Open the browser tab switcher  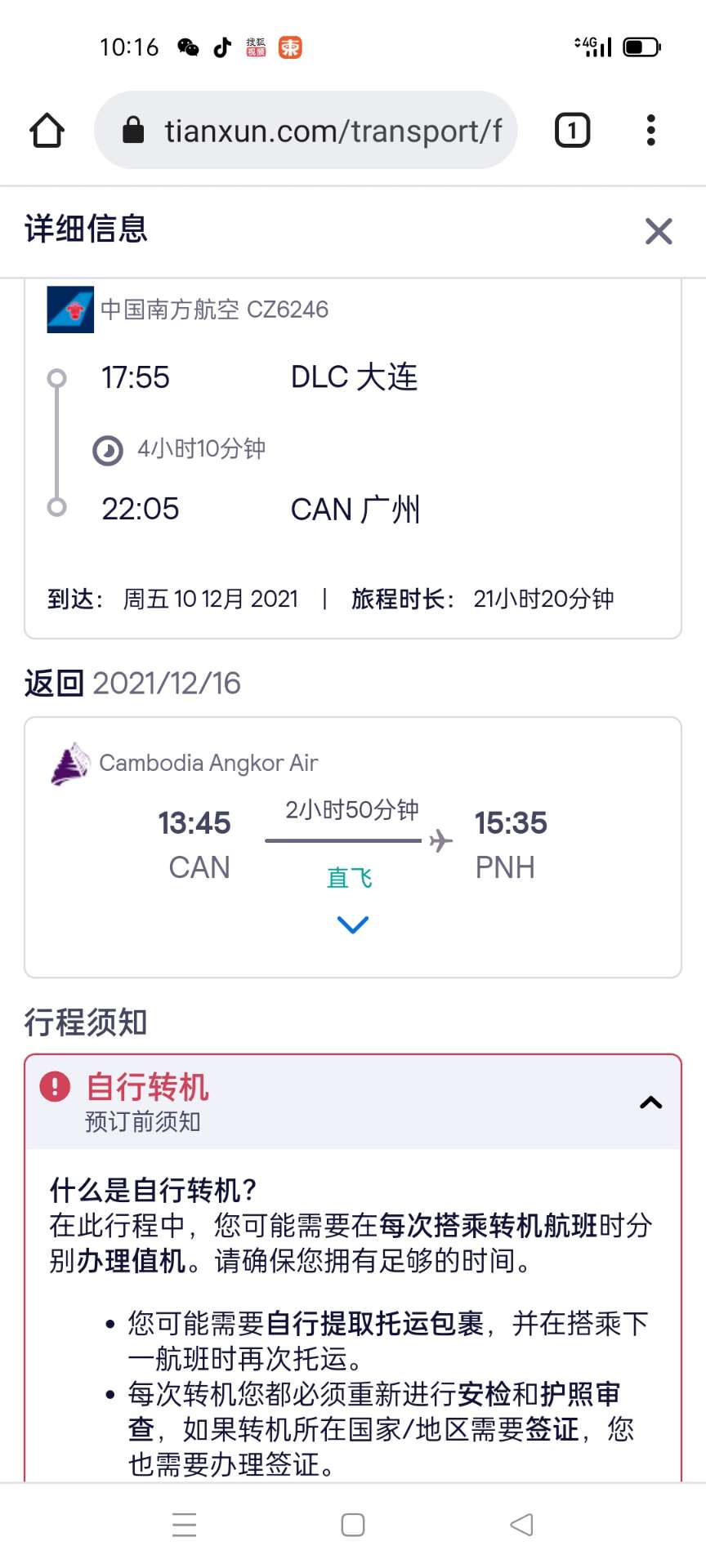(x=572, y=131)
